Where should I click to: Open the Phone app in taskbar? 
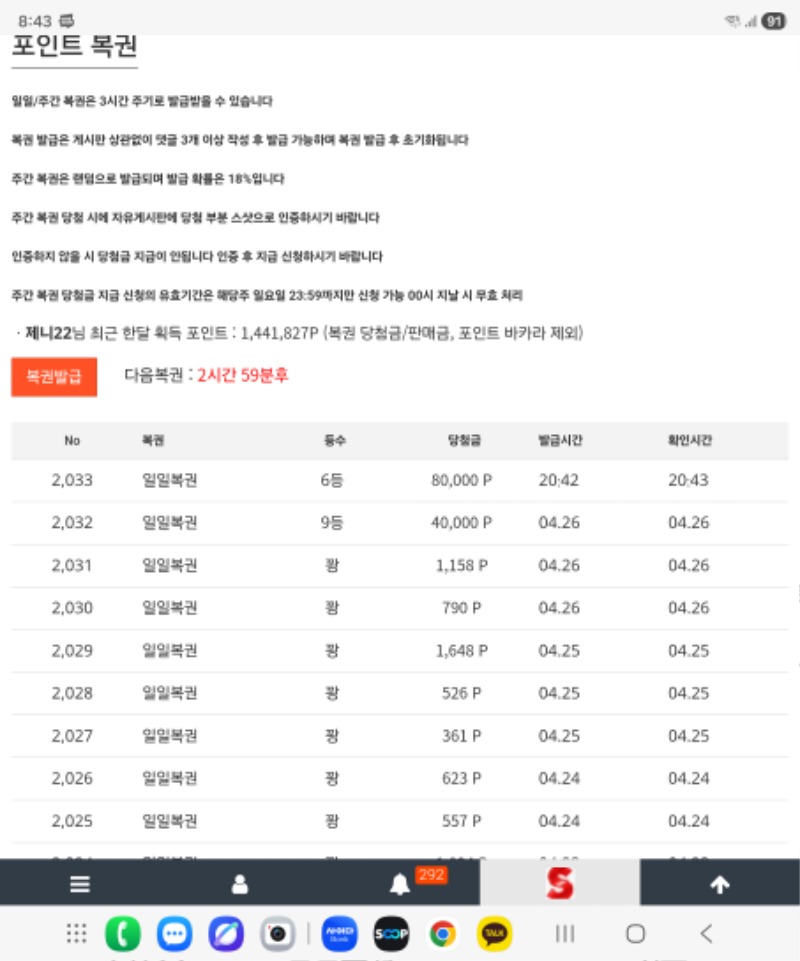click(x=123, y=934)
